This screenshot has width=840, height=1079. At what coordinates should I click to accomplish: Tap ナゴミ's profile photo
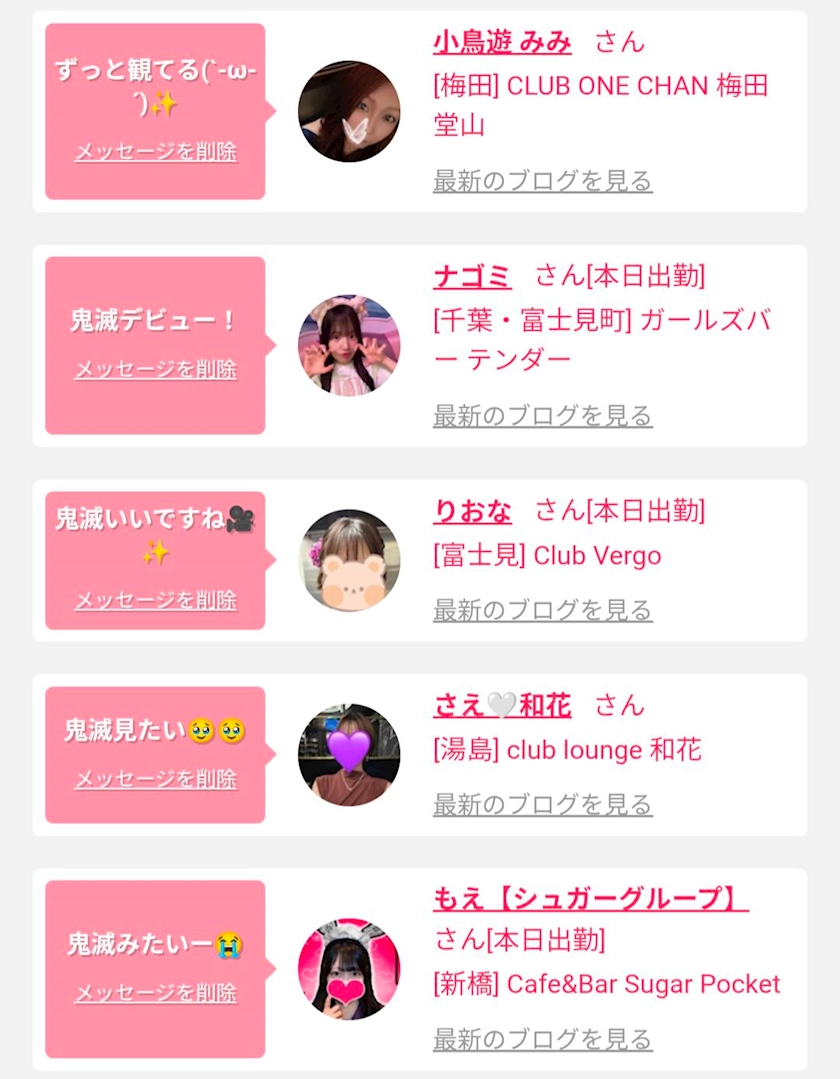point(349,345)
